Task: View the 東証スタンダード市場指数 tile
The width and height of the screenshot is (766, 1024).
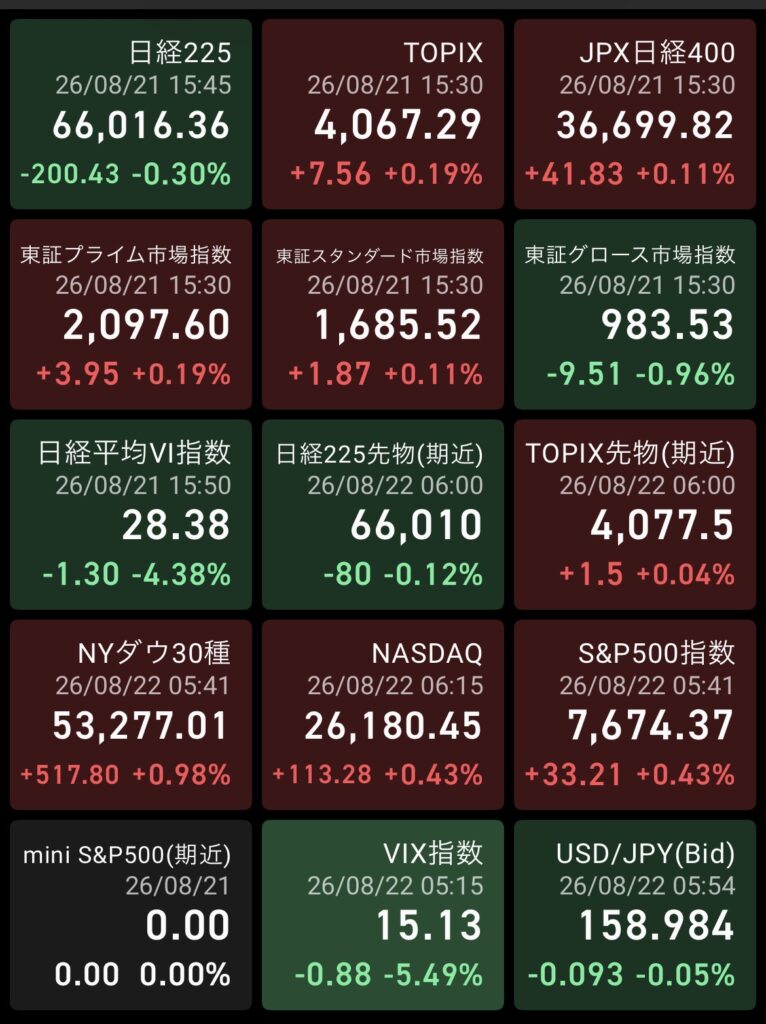Action: pos(383,314)
